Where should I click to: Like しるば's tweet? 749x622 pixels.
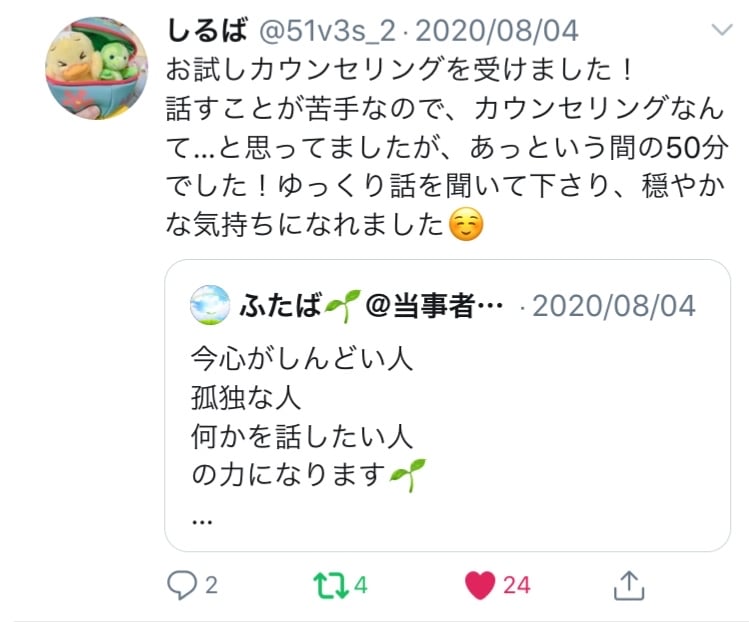481,584
